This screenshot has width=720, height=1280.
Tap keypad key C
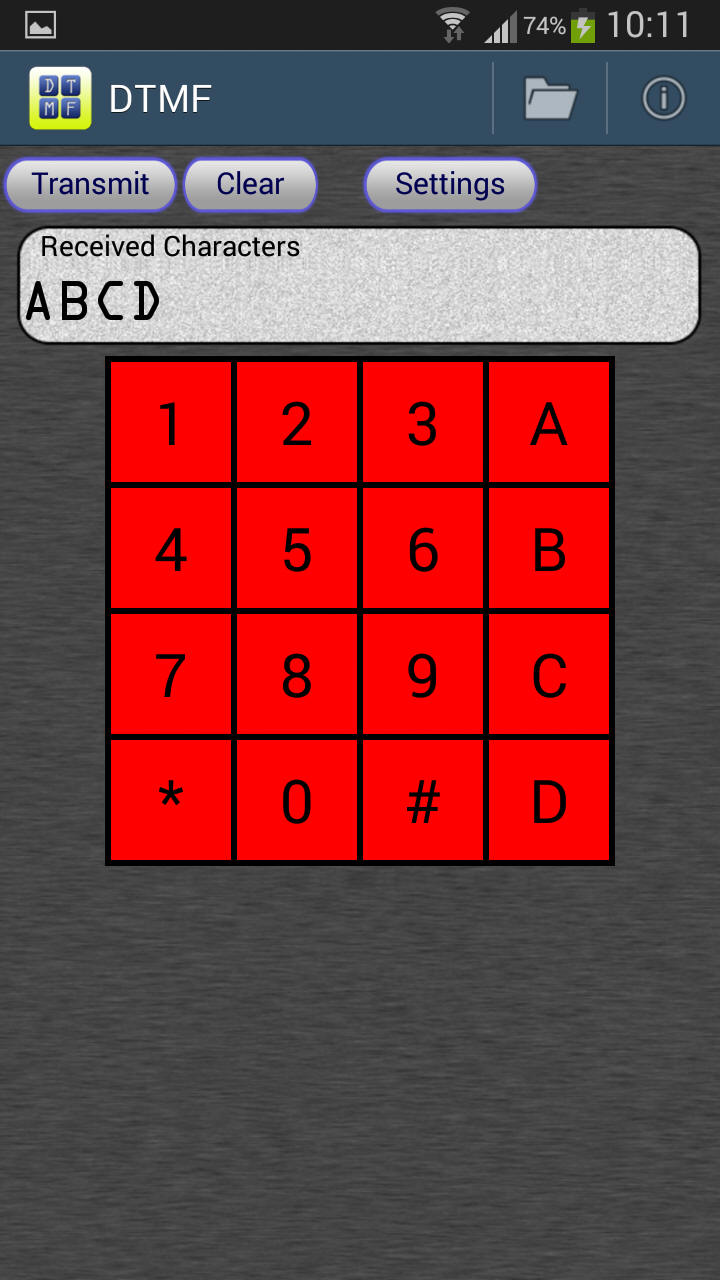point(549,675)
